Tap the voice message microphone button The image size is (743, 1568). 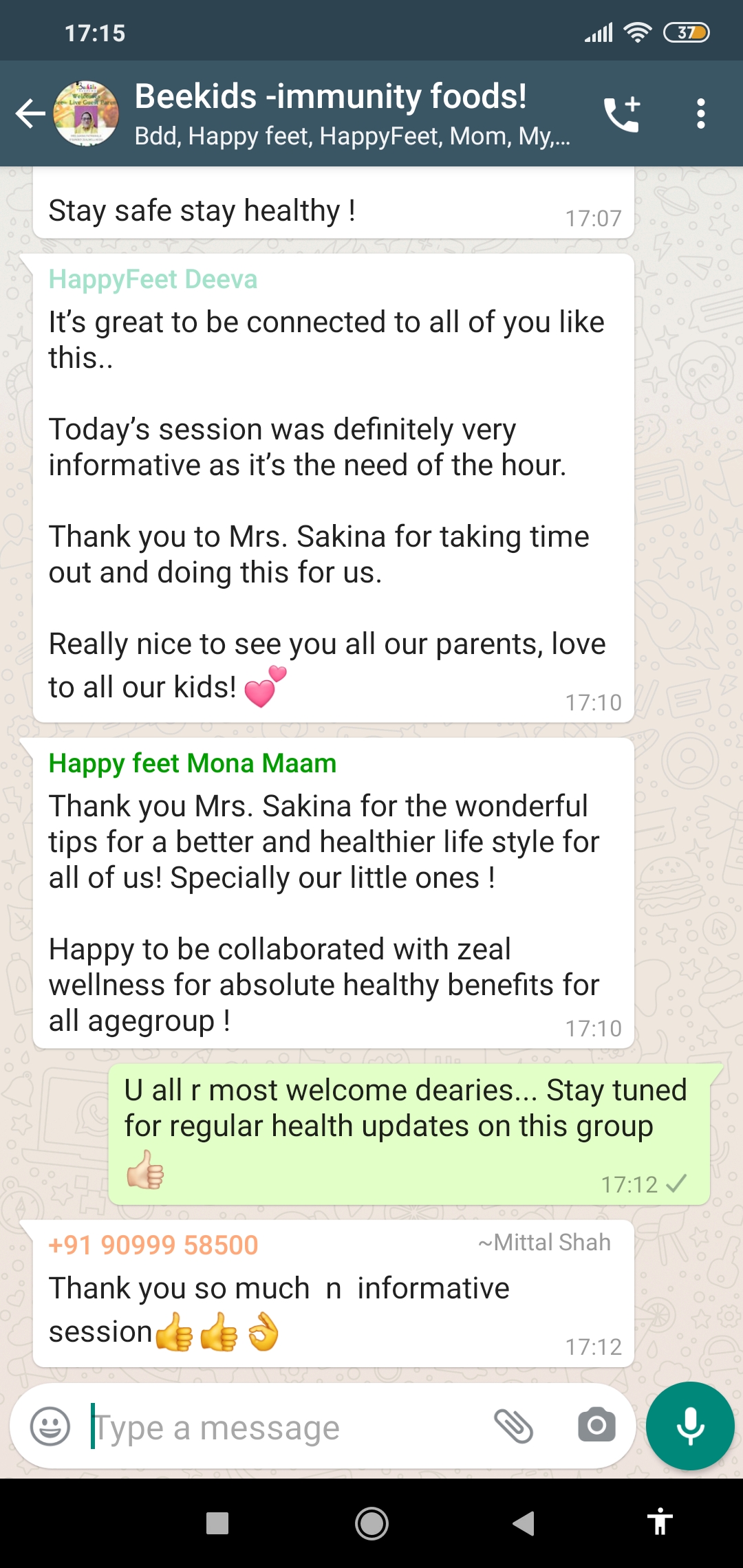point(690,1426)
